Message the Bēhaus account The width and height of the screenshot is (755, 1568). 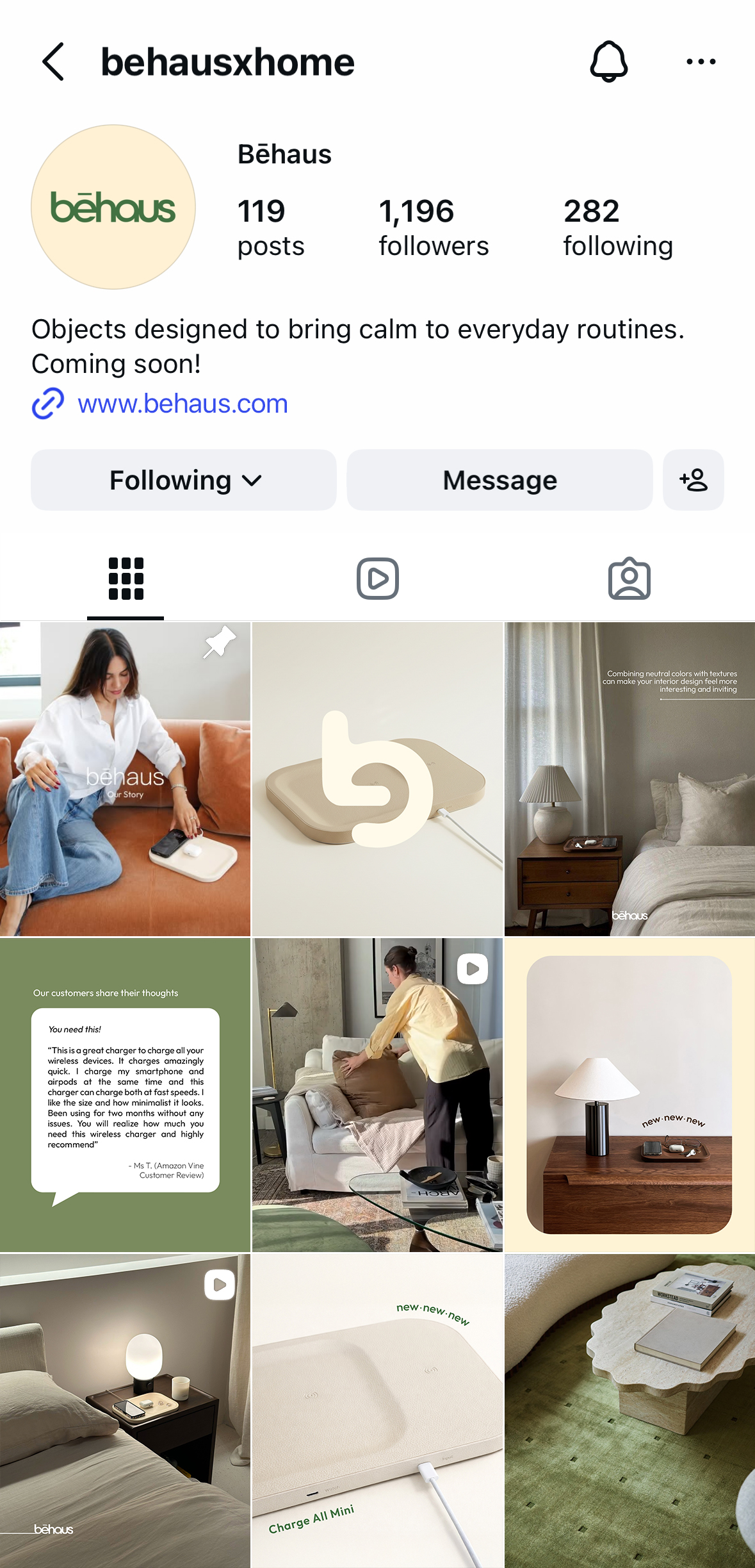point(499,480)
